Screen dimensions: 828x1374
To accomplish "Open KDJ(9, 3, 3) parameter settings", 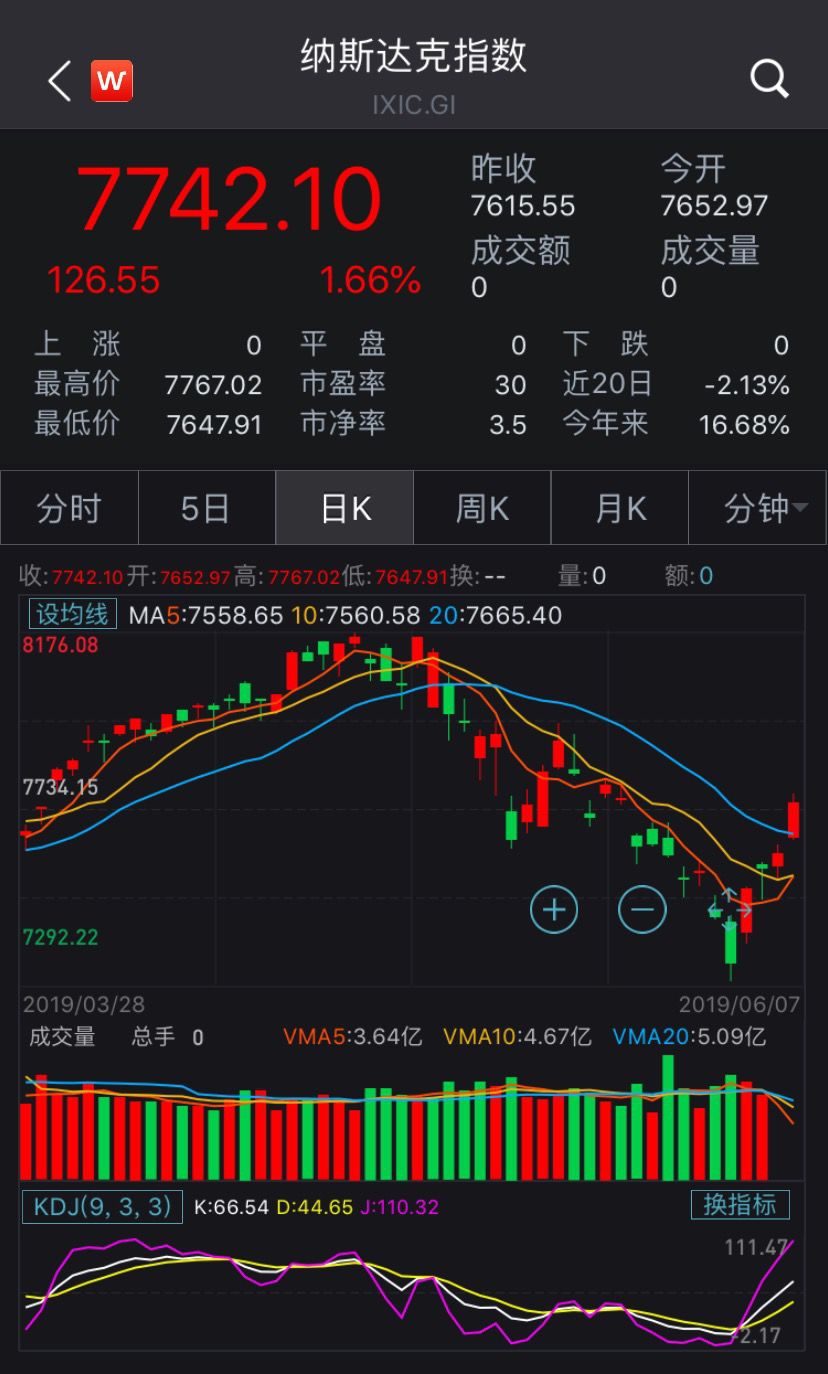I will [x=100, y=1206].
